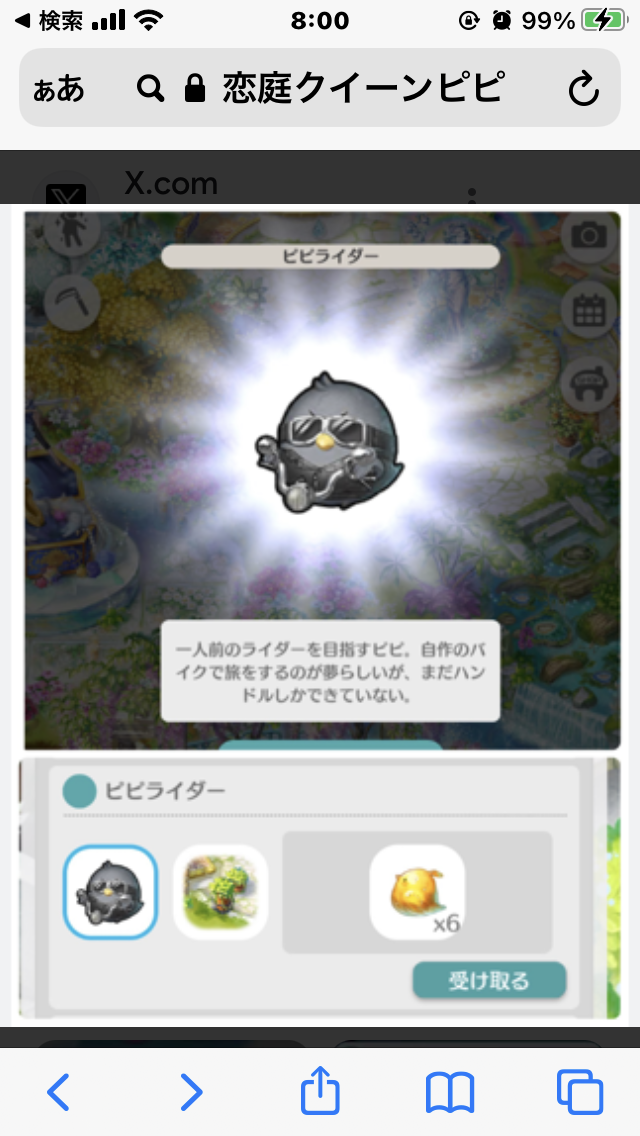Image resolution: width=640 pixels, height=1136 pixels.
Task: Open the ぁあ page settings menu
Action: (x=59, y=89)
